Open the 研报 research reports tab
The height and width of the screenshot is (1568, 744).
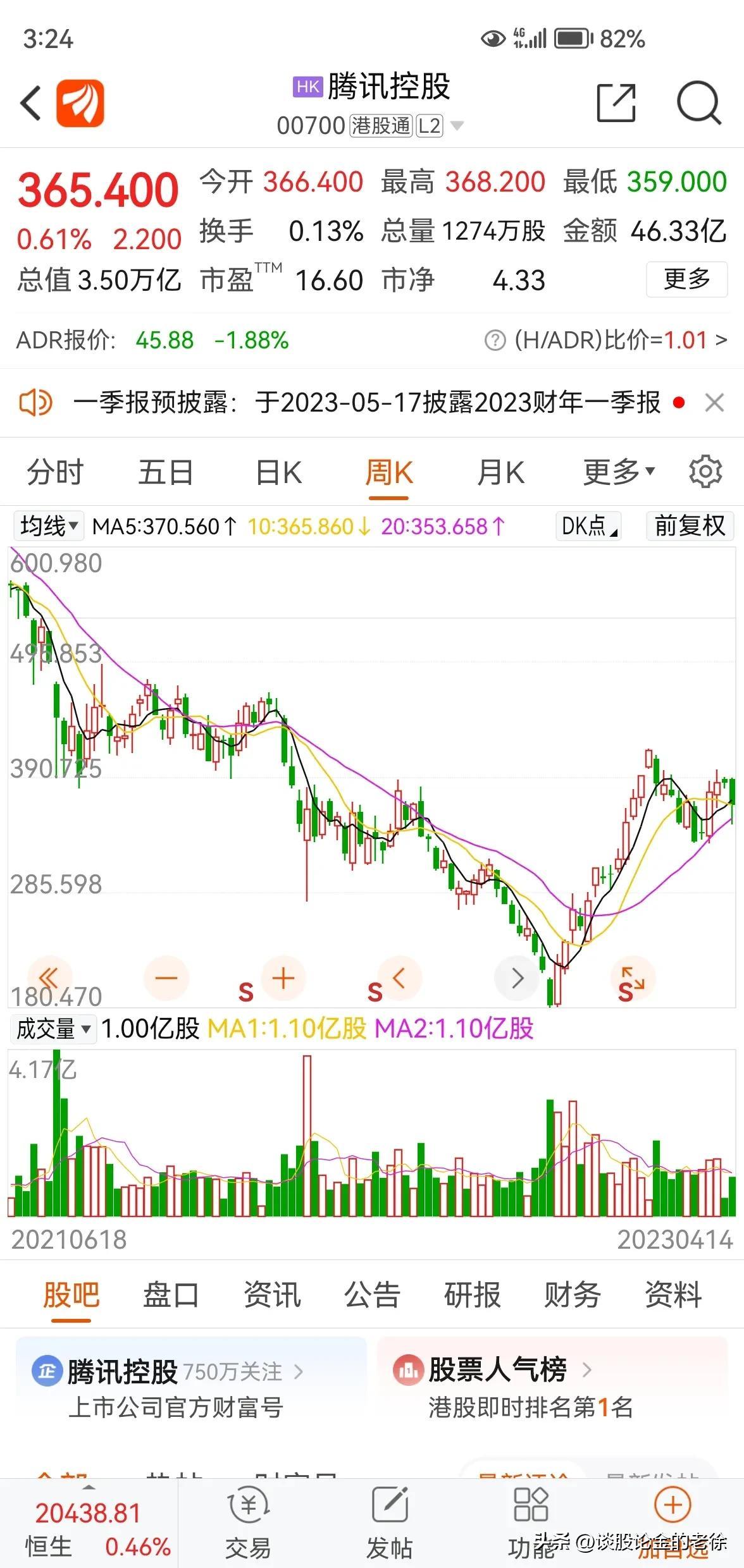[471, 1295]
